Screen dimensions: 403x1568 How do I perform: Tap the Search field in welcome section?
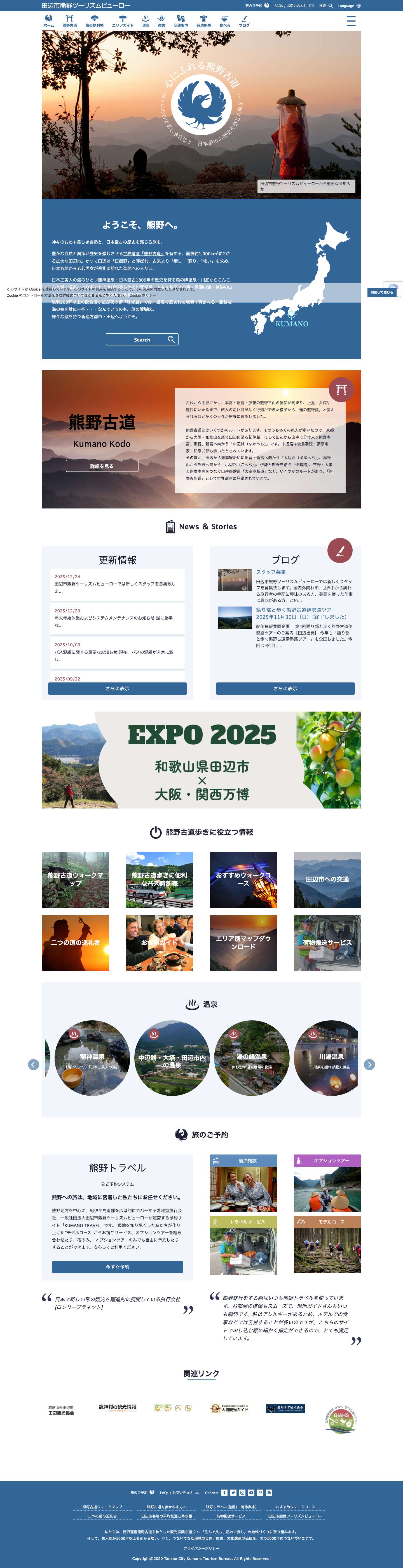pyautogui.click(x=142, y=340)
